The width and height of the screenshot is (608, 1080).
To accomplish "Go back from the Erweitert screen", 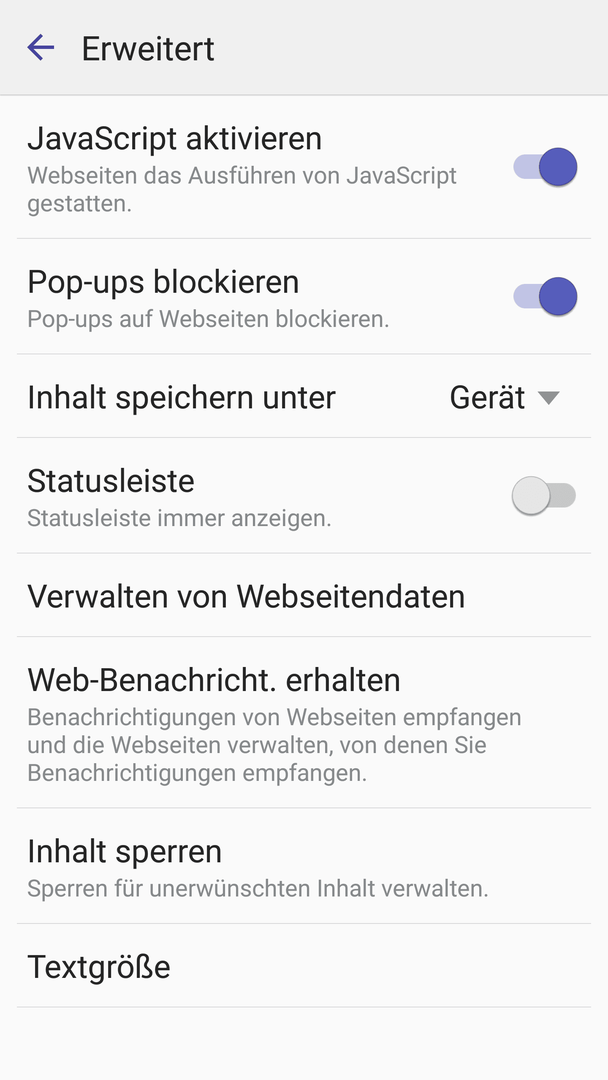I will click(x=41, y=48).
